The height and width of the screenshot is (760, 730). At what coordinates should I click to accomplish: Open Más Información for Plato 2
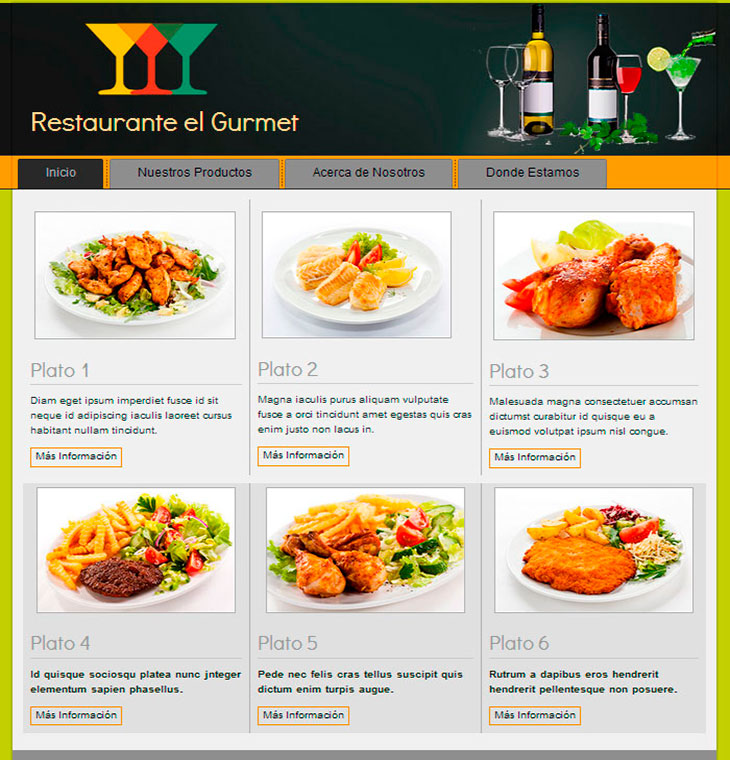tap(303, 456)
